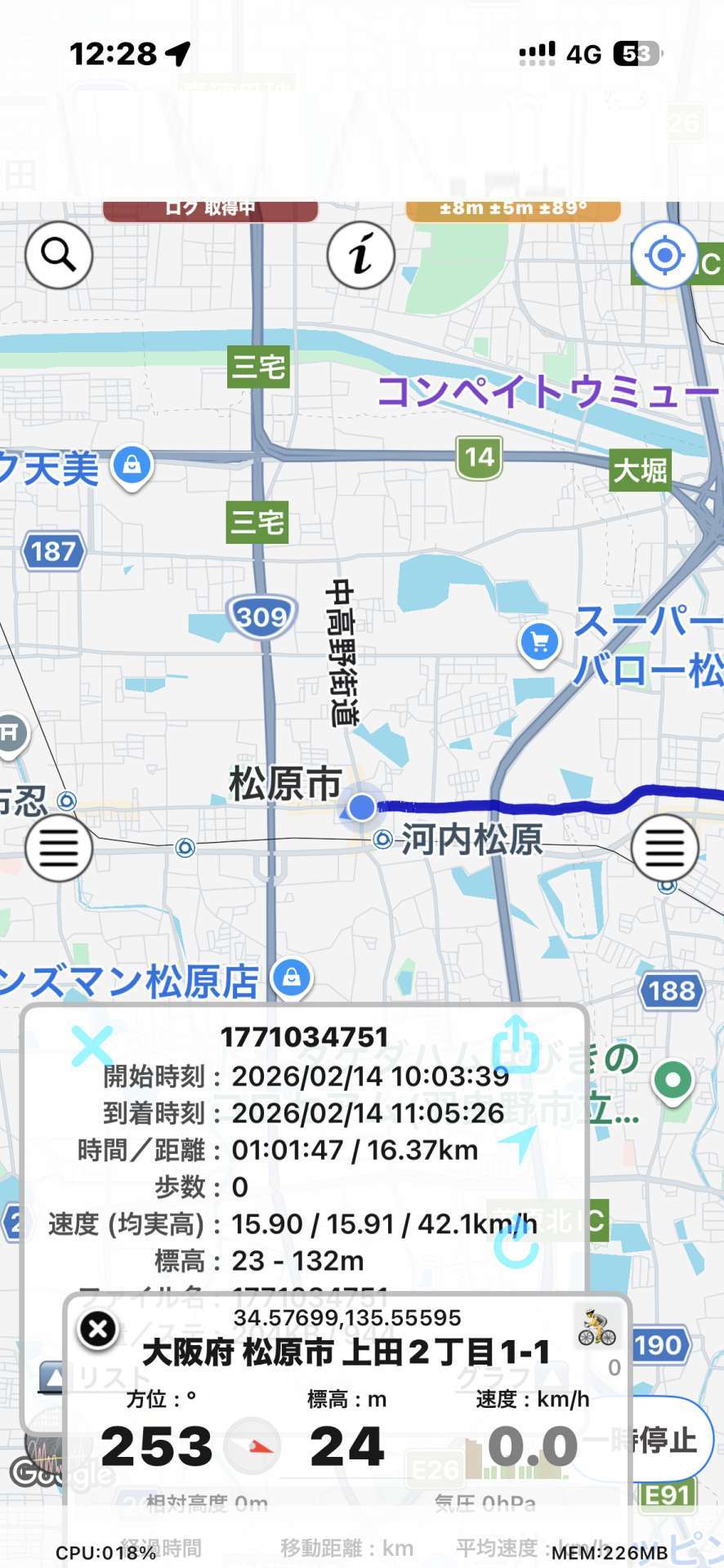
Task: Open the left hamburger menu
Action: pos(59,848)
